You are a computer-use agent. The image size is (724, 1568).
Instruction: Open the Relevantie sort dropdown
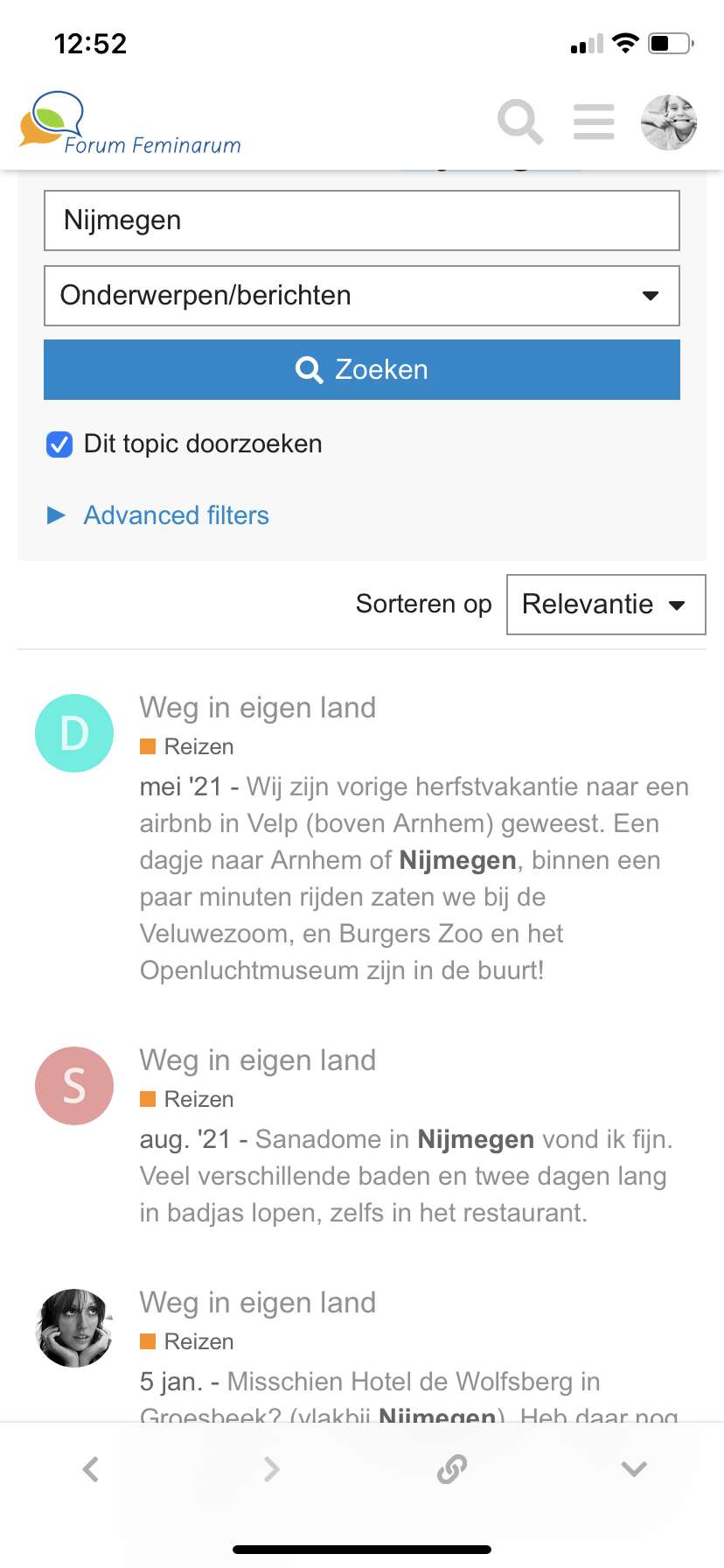coord(606,605)
